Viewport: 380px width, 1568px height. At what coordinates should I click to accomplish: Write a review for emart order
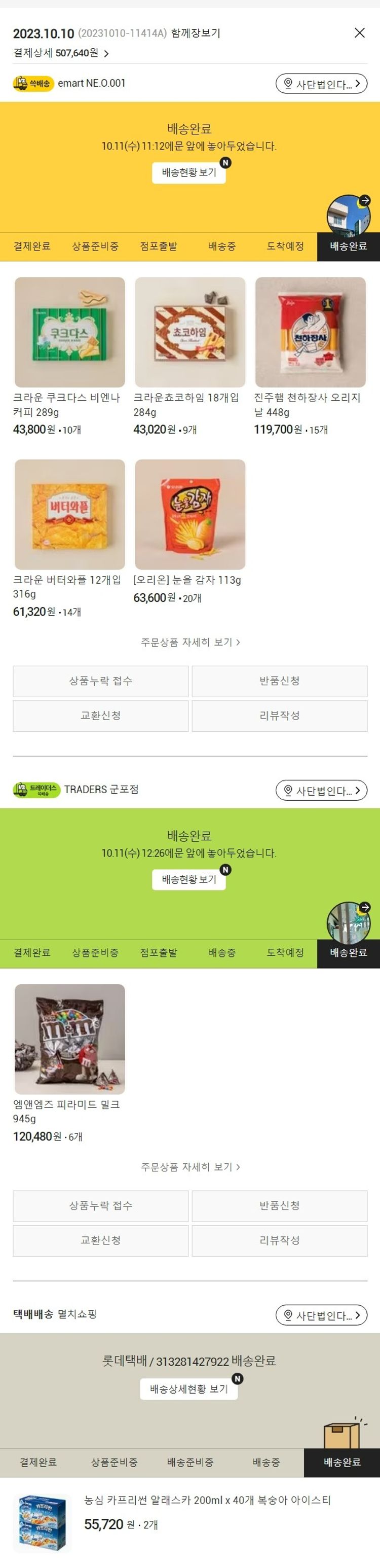(279, 716)
